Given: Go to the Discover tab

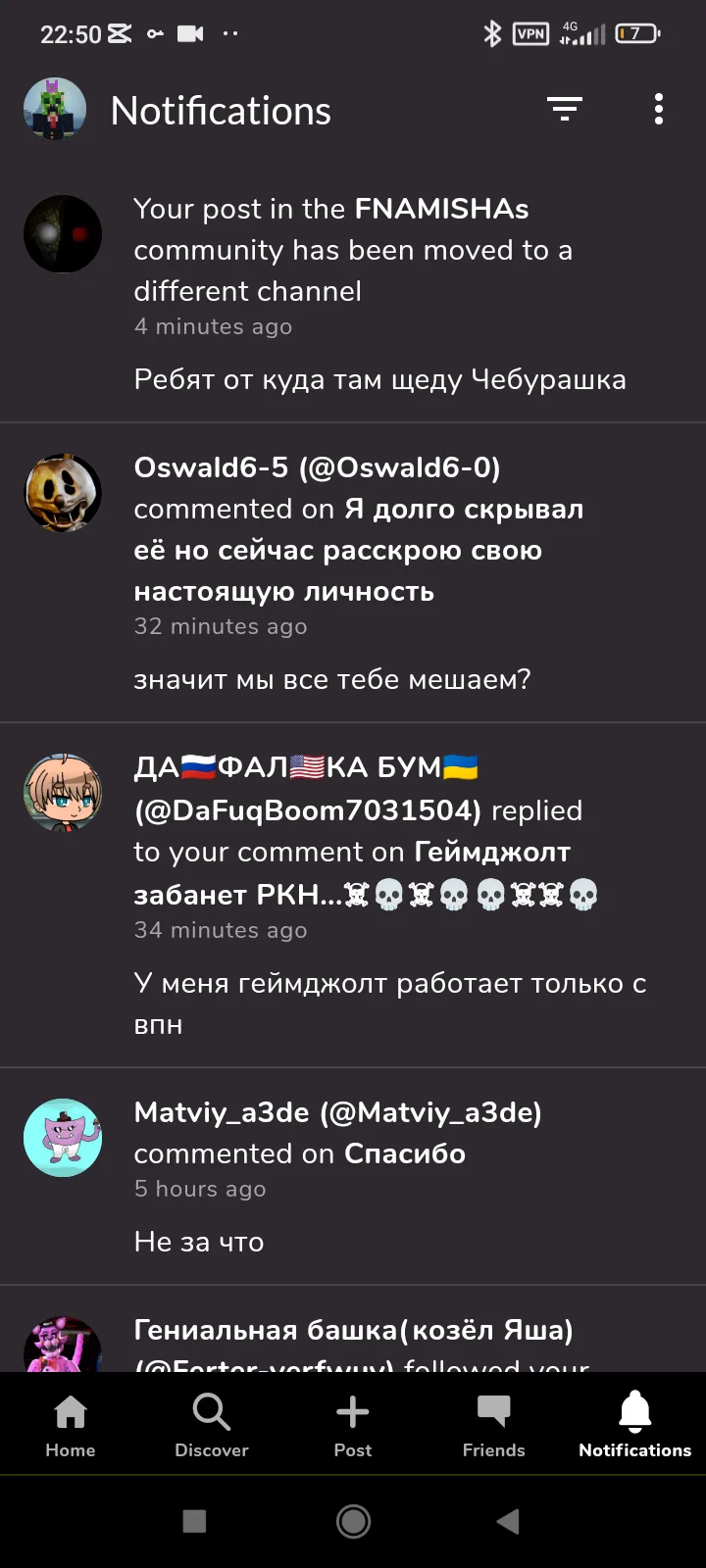Looking at the screenshot, I should tap(212, 1425).
